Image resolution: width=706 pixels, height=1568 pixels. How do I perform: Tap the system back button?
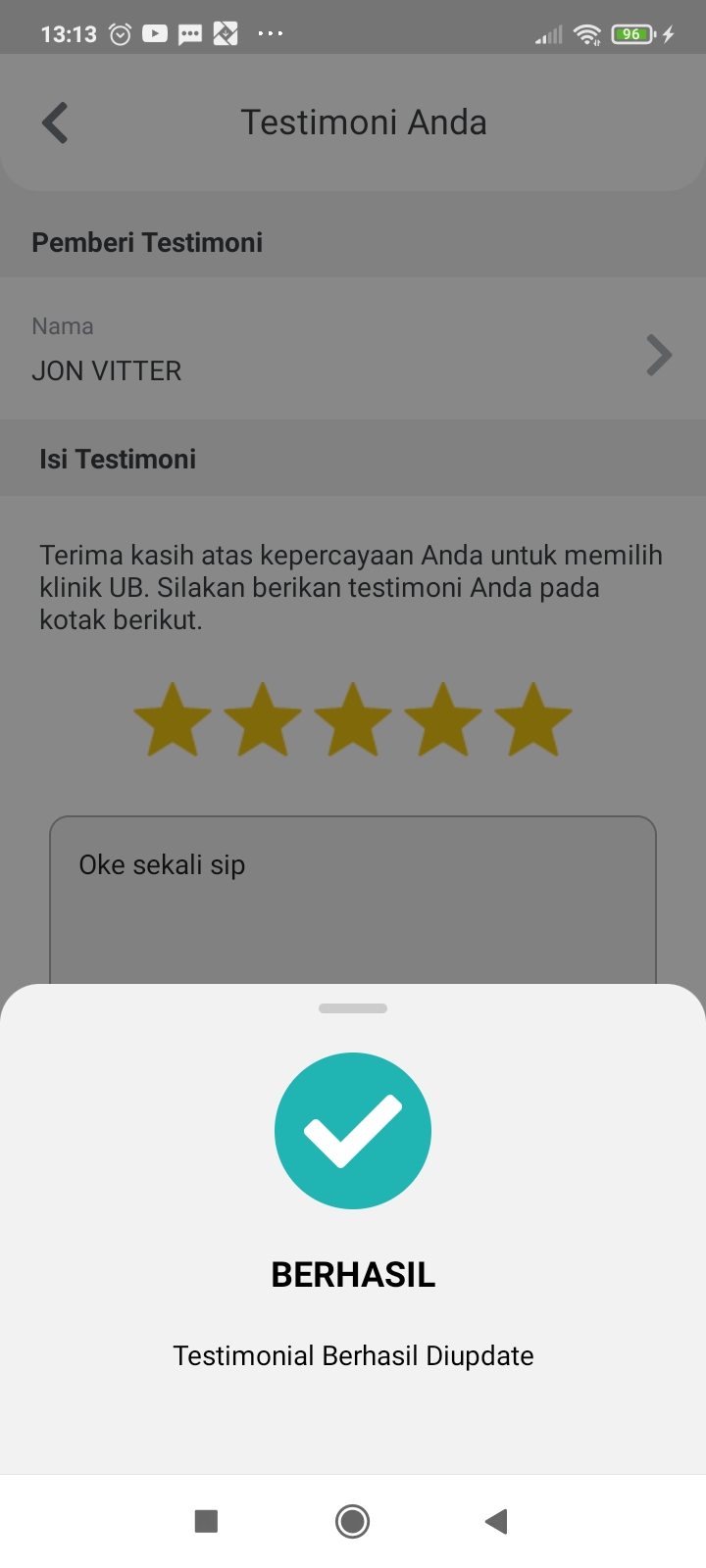click(x=496, y=1521)
